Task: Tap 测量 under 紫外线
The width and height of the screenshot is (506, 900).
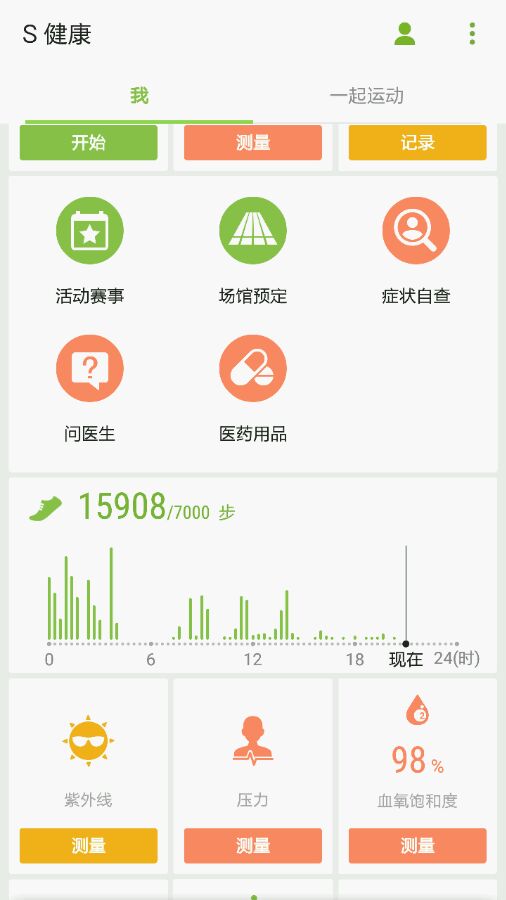Action: click(88, 845)
